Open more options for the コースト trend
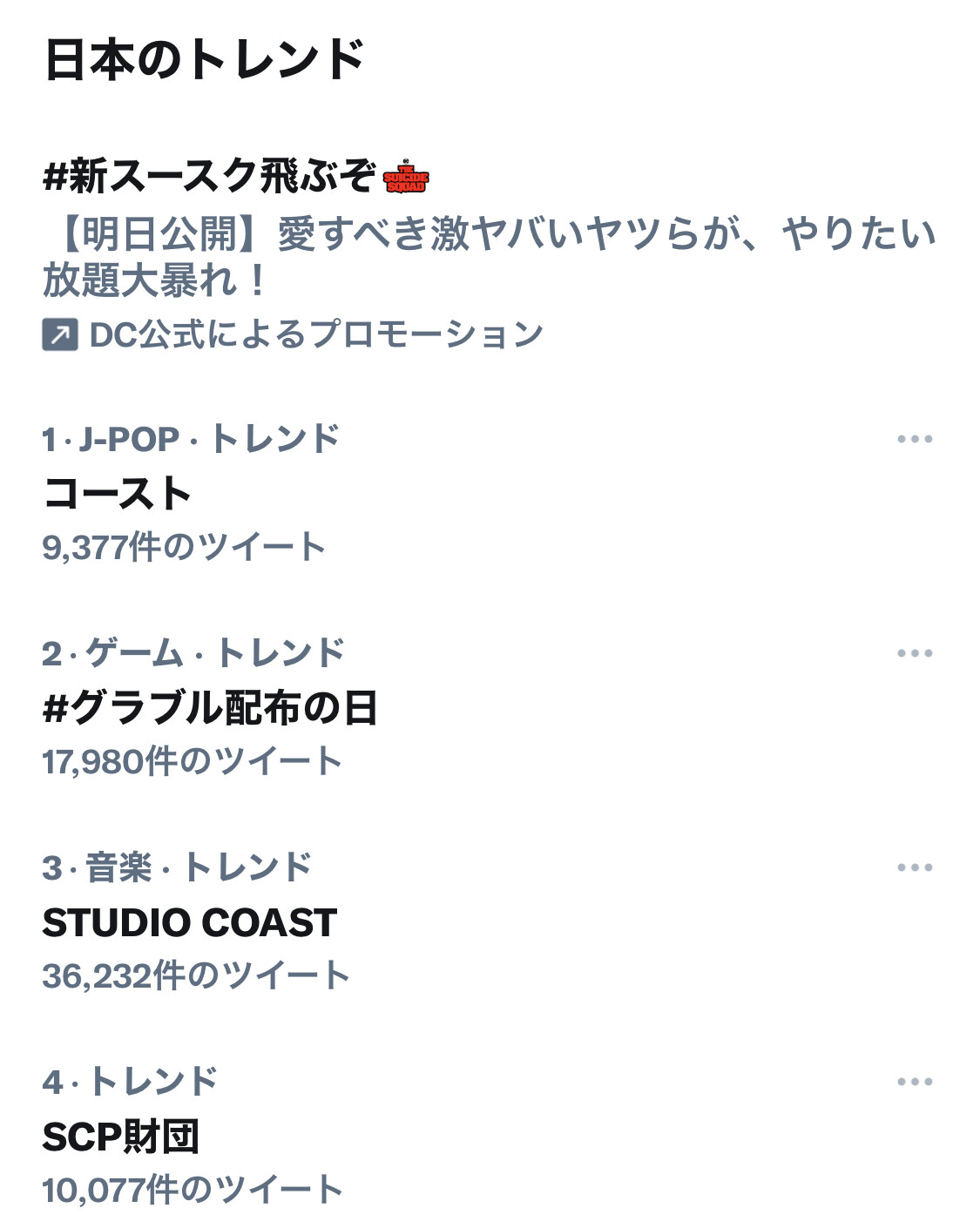 coord(915,439)
